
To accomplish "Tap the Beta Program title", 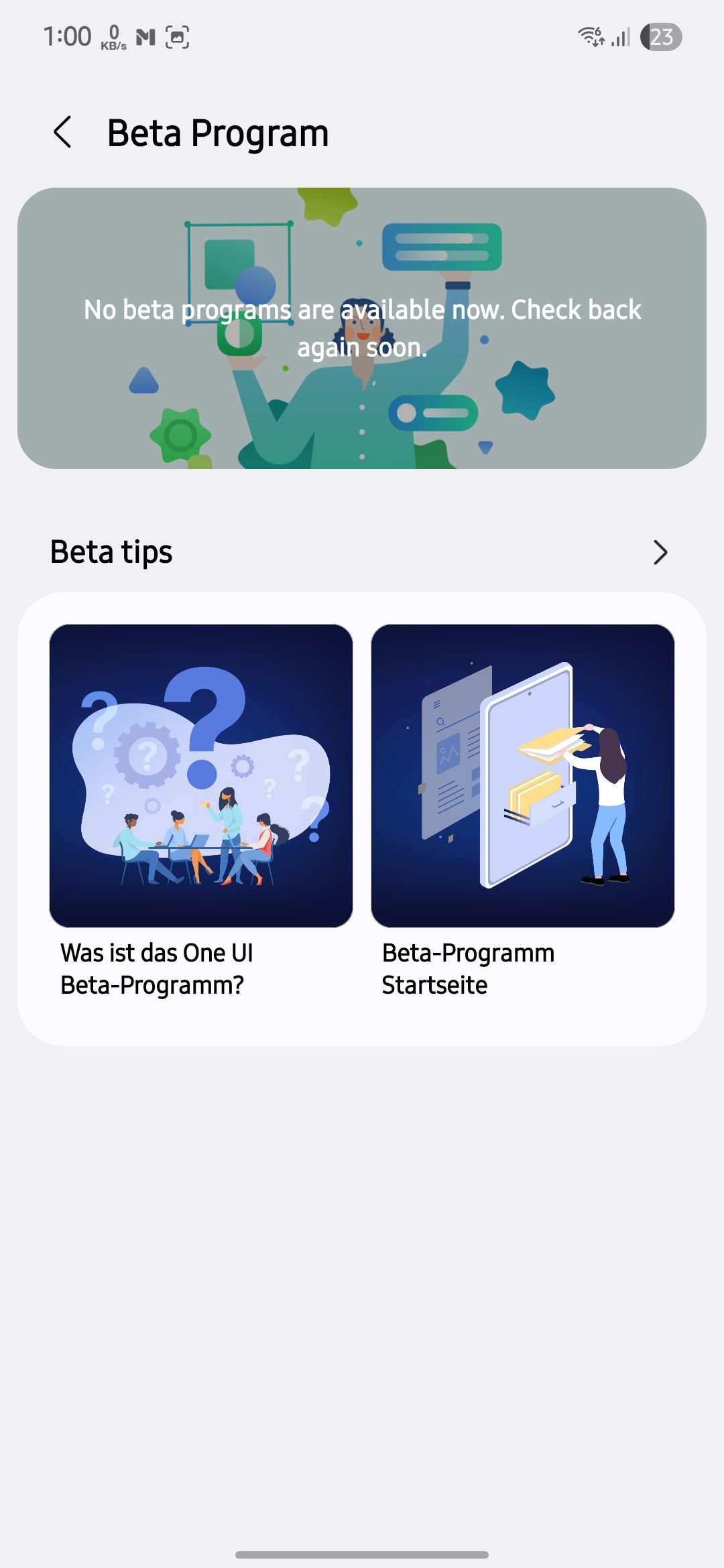I will [217, 132].
